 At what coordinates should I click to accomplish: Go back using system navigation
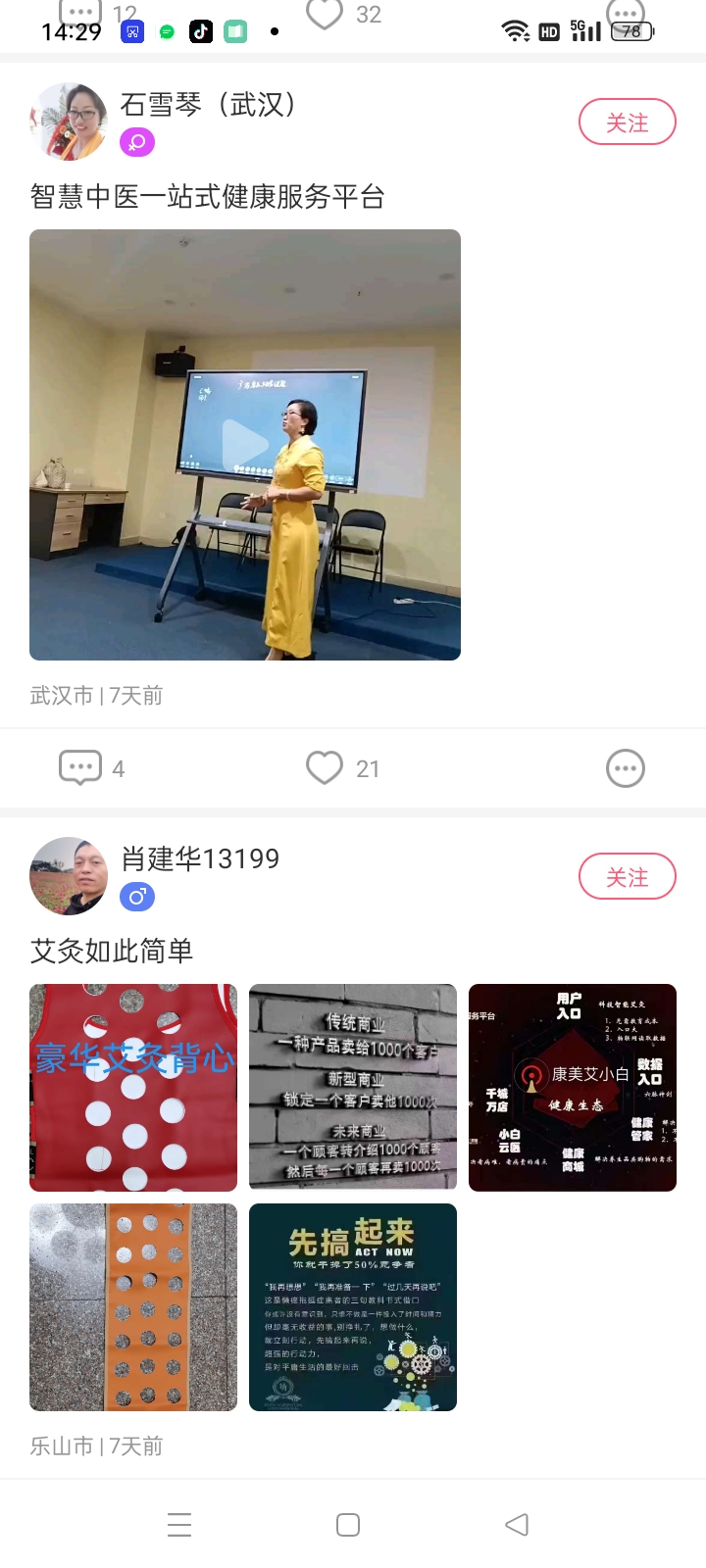[517, 1525]
